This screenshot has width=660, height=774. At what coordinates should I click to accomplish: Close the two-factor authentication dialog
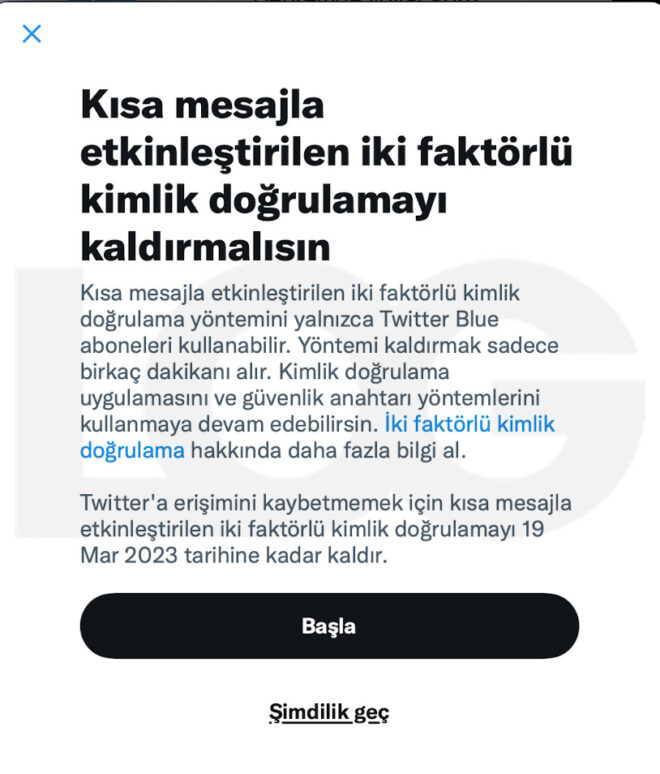(32, 34)
